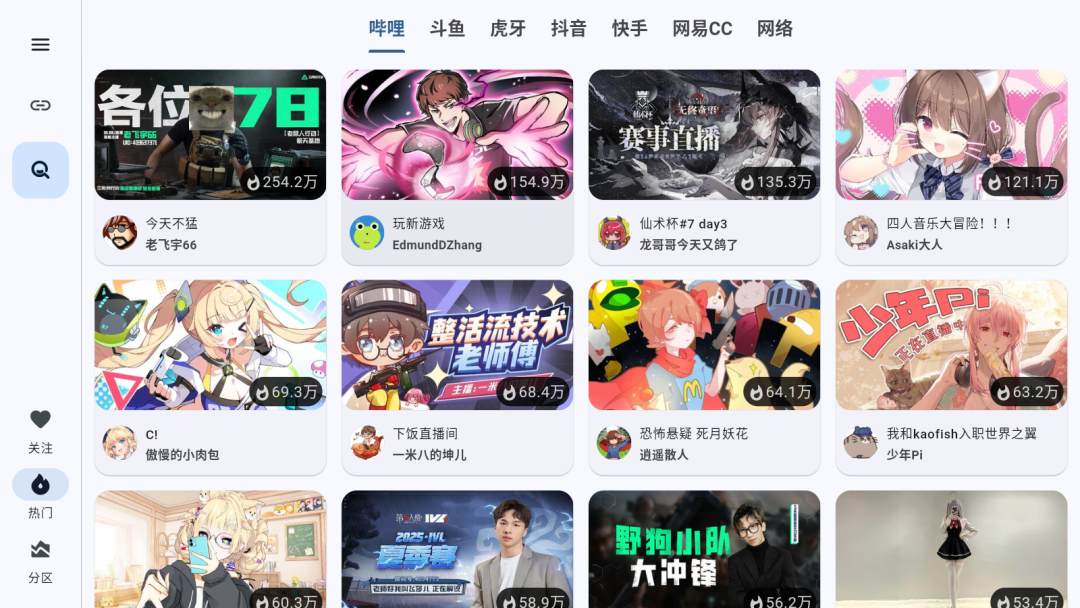
Task: Open the hamburger menu
Action: coord(40,45)
